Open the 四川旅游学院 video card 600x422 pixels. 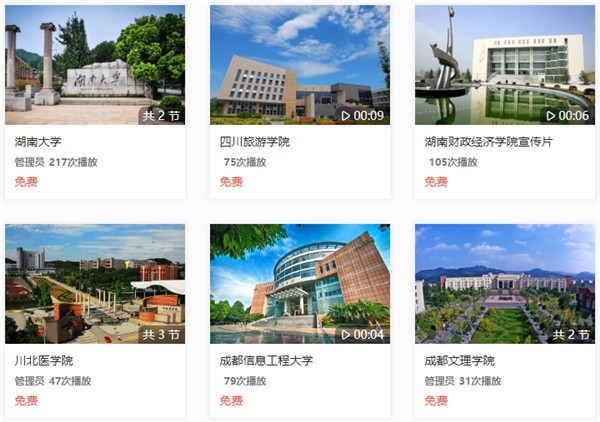pos(300,65)
